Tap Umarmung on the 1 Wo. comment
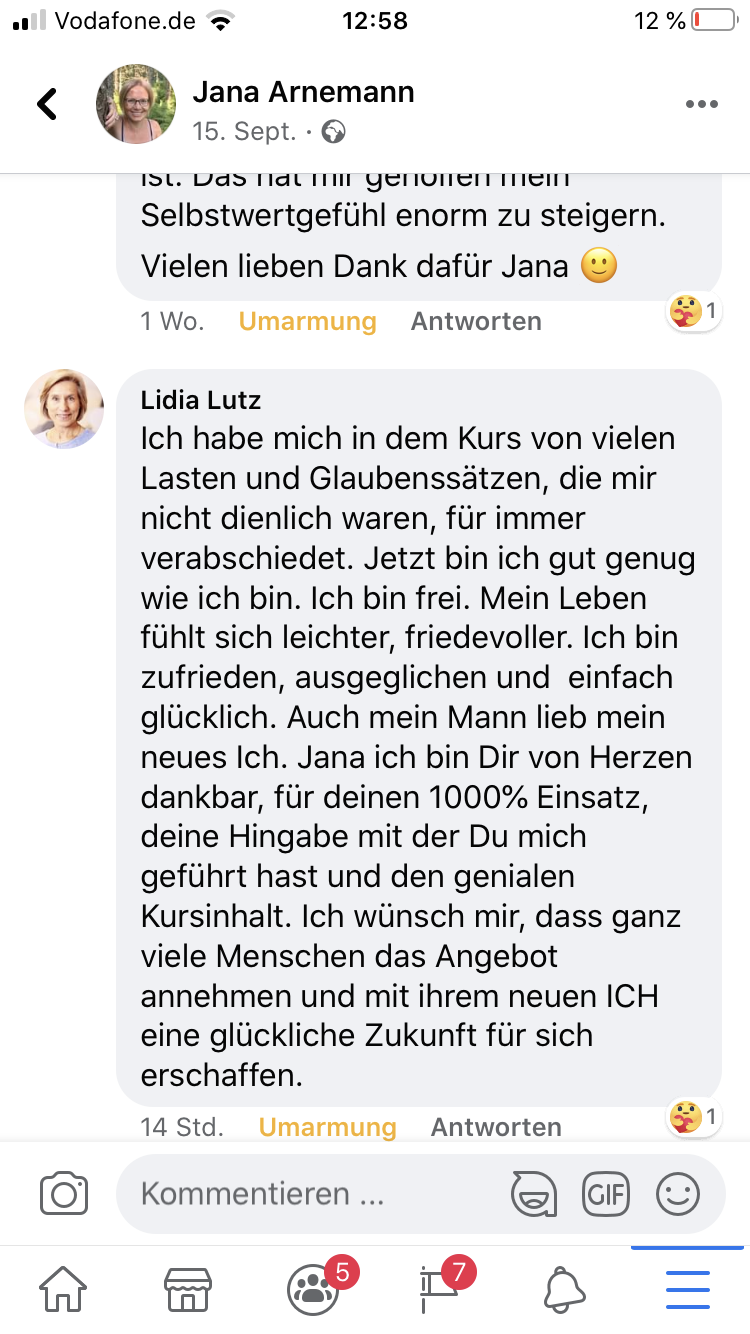Viewport: 750px width, 1334px height. [307, 321]
